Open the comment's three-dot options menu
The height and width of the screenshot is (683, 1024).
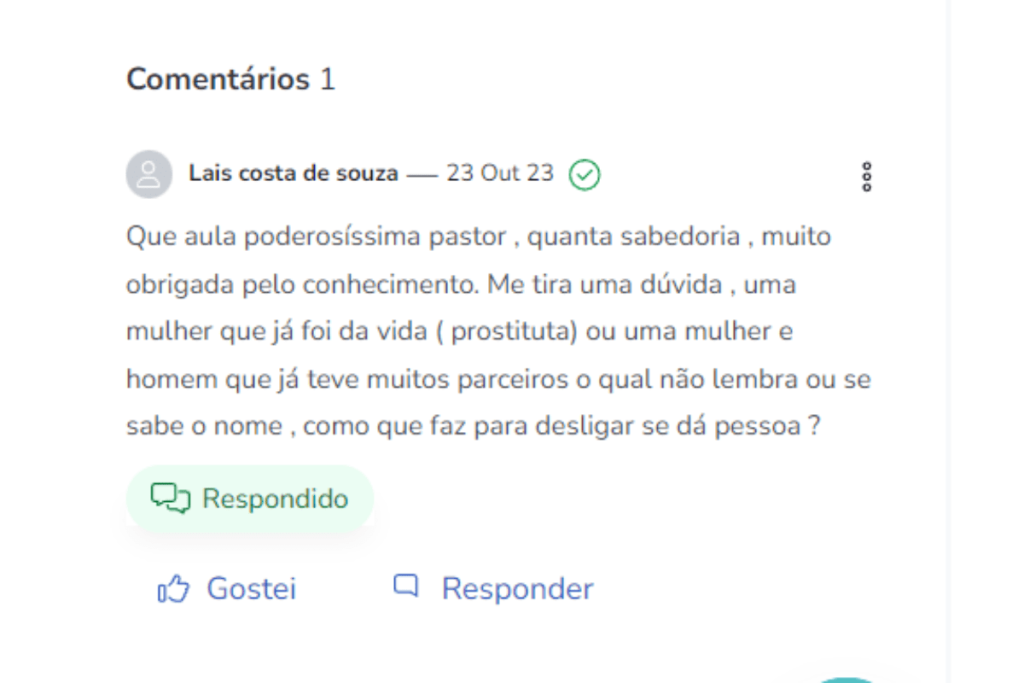point(866,176)
